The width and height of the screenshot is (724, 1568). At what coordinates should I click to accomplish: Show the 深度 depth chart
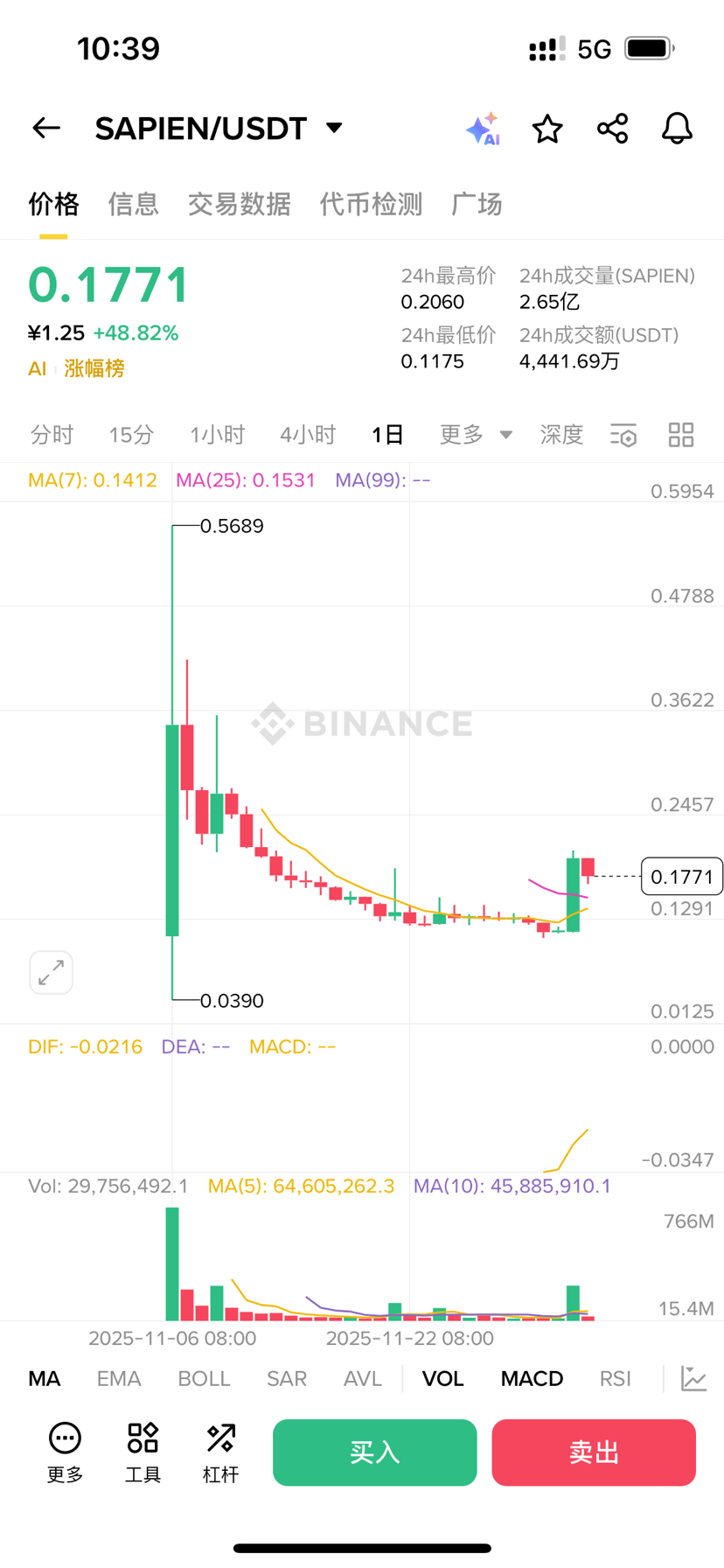pyautogui.click(x=561, y=434)
